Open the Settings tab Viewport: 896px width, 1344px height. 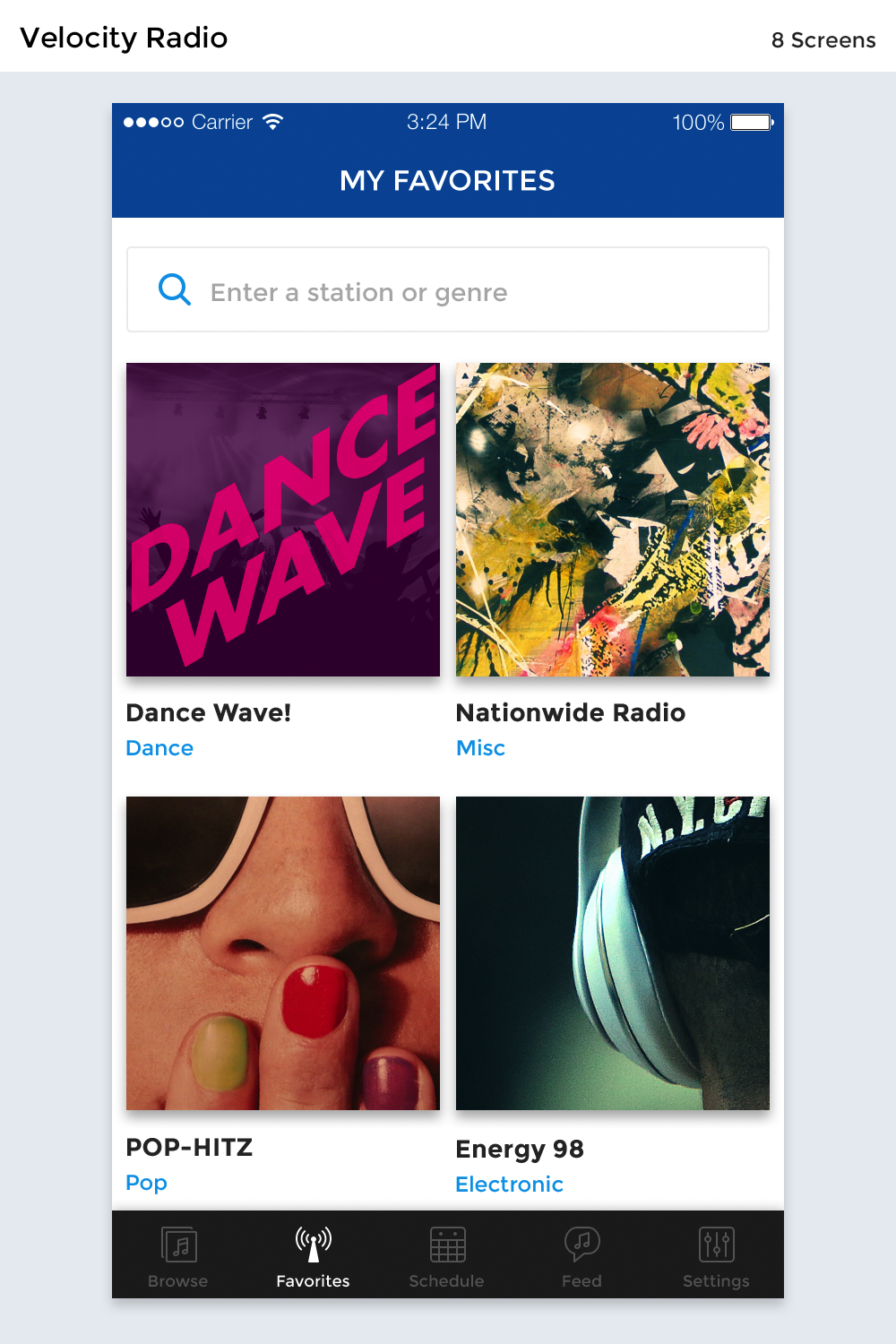pos(716,1256)
